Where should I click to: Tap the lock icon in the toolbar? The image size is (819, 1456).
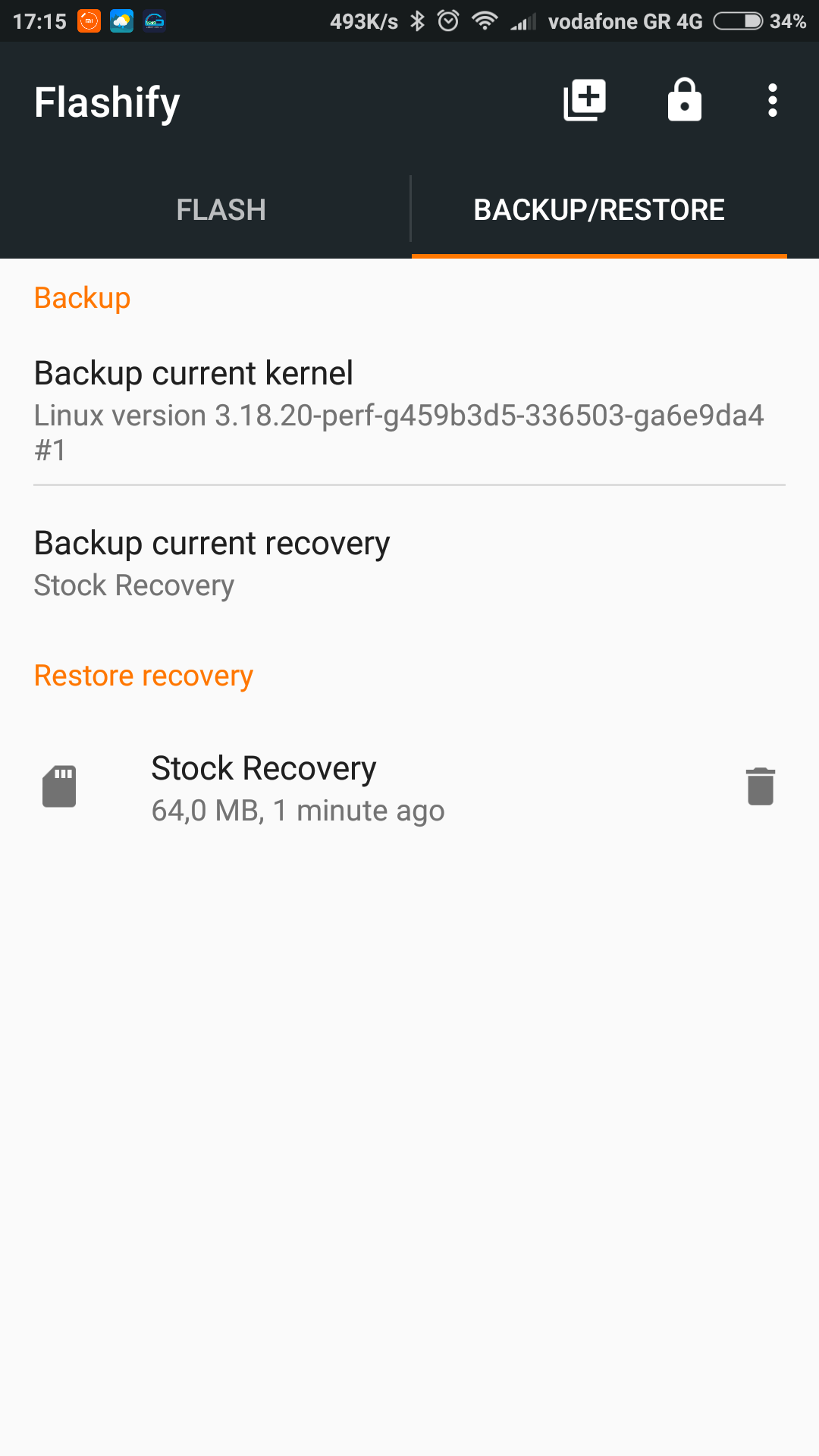point(684,100)
